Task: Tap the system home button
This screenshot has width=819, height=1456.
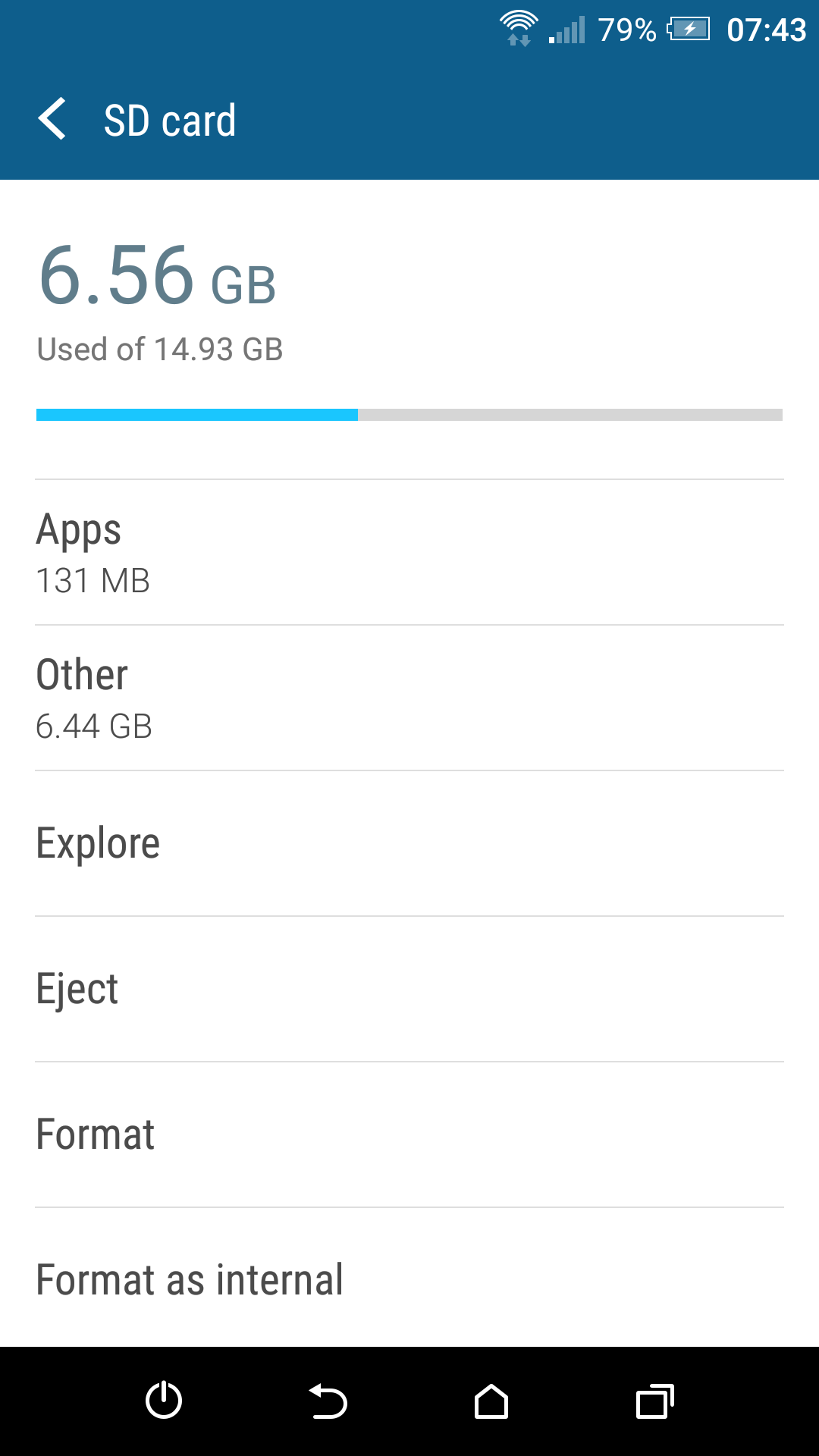Action: [491, 1401]
